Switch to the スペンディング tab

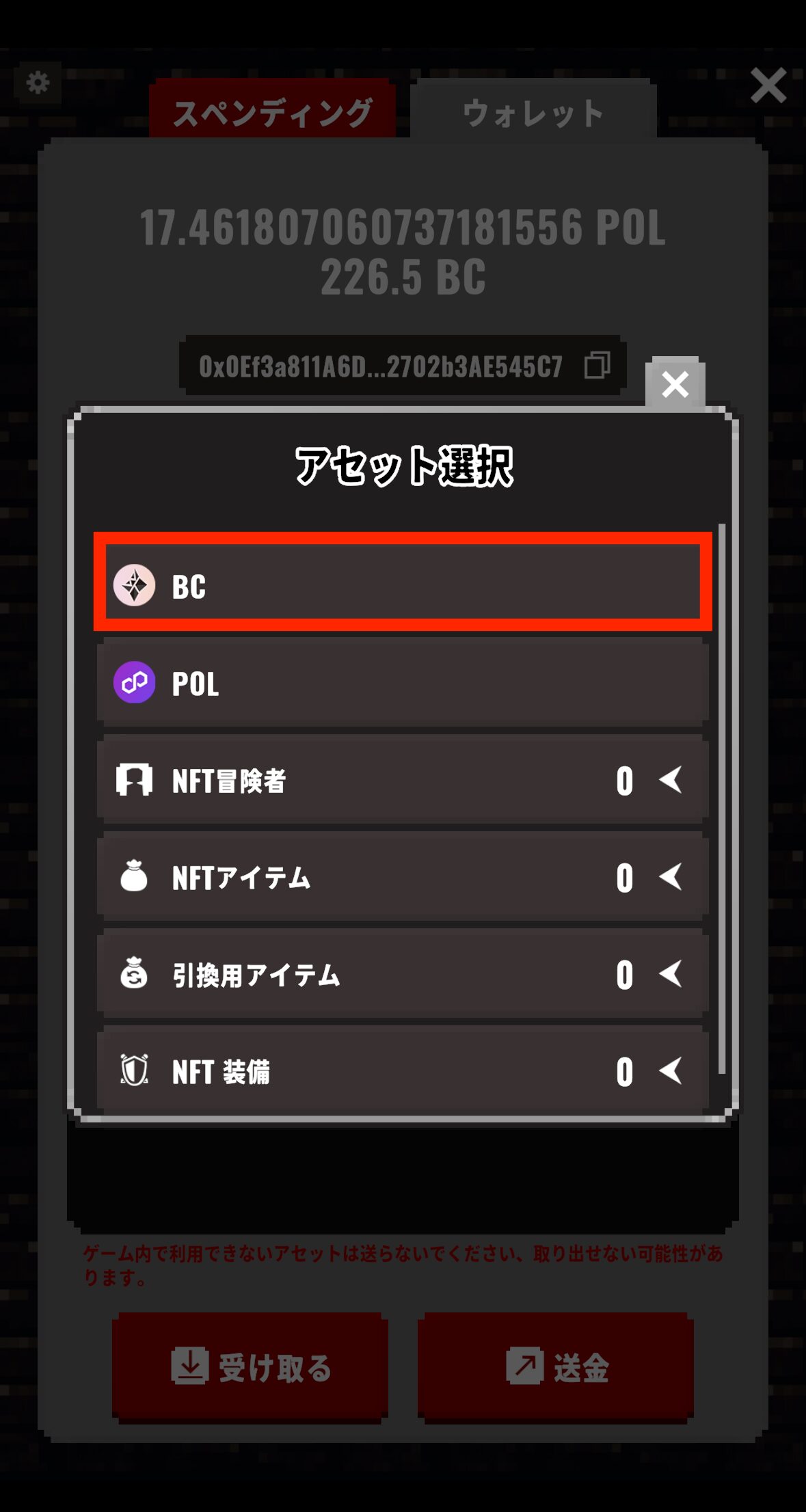click(272, 112)
